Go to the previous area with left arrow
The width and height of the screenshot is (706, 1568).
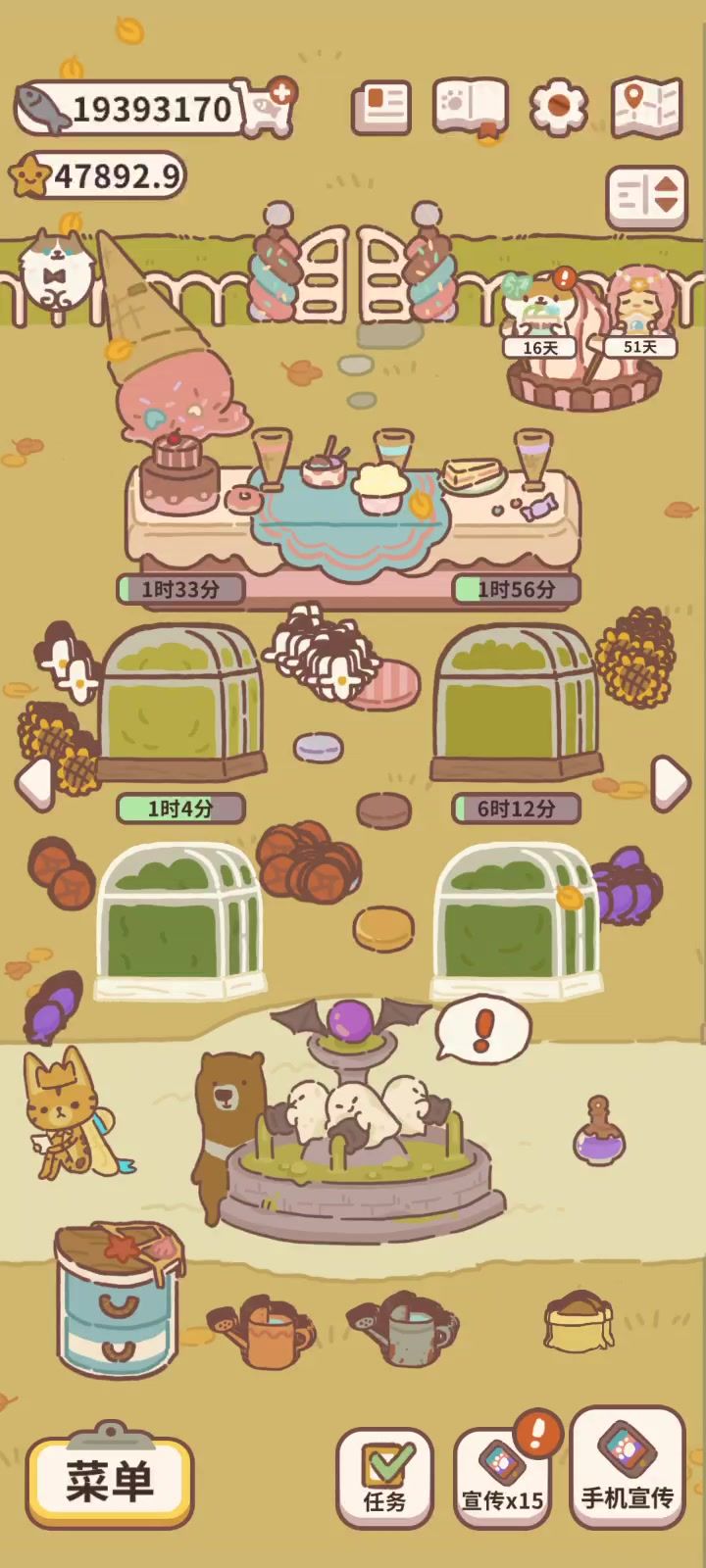[35, 782]
